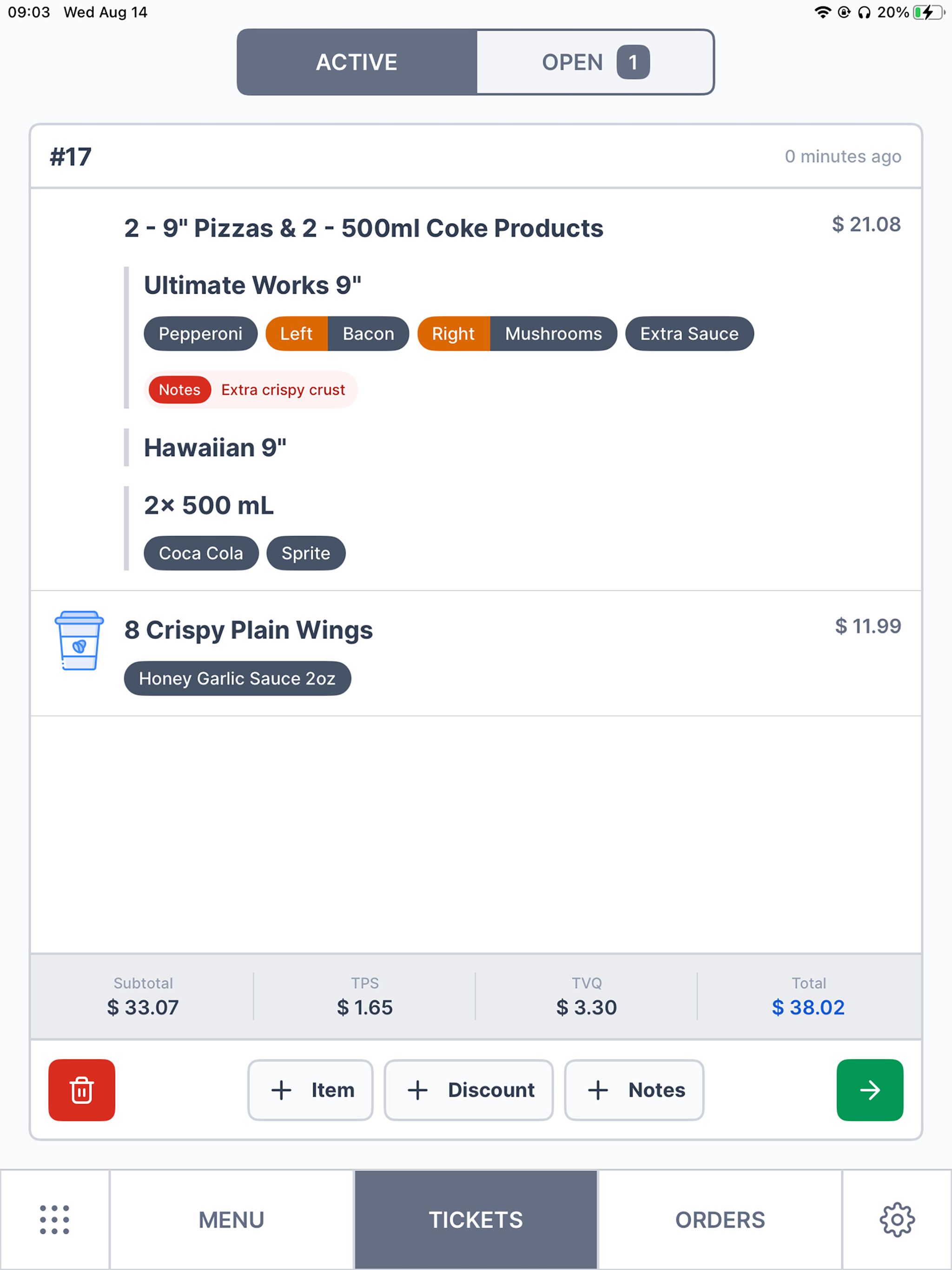Open the 2 - 9" Pizzas combo item
Image resolution: width=952 pixels, height=1270 pixels.
[364, 229]
